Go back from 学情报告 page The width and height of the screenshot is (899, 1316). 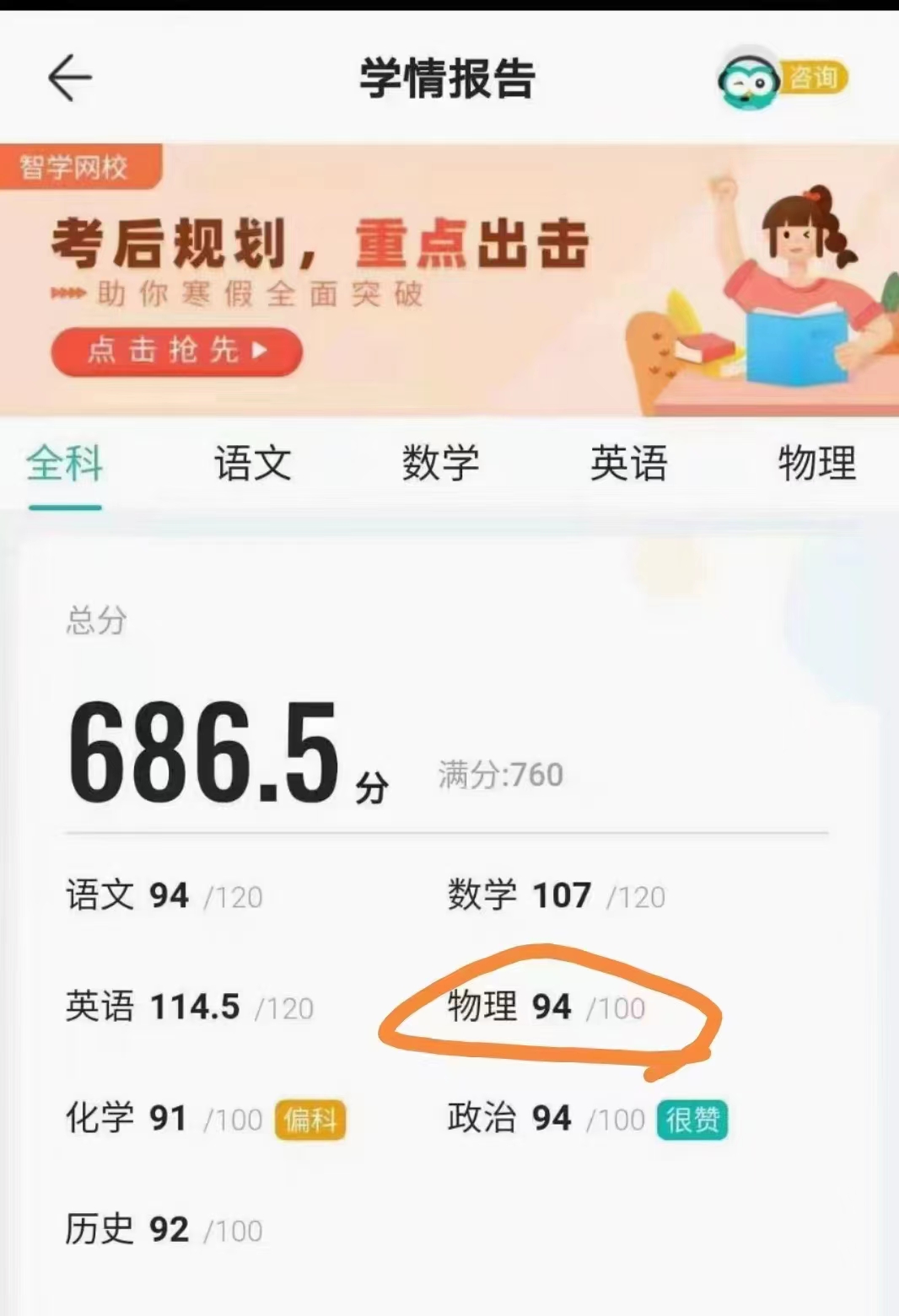(x=69, y=78)
